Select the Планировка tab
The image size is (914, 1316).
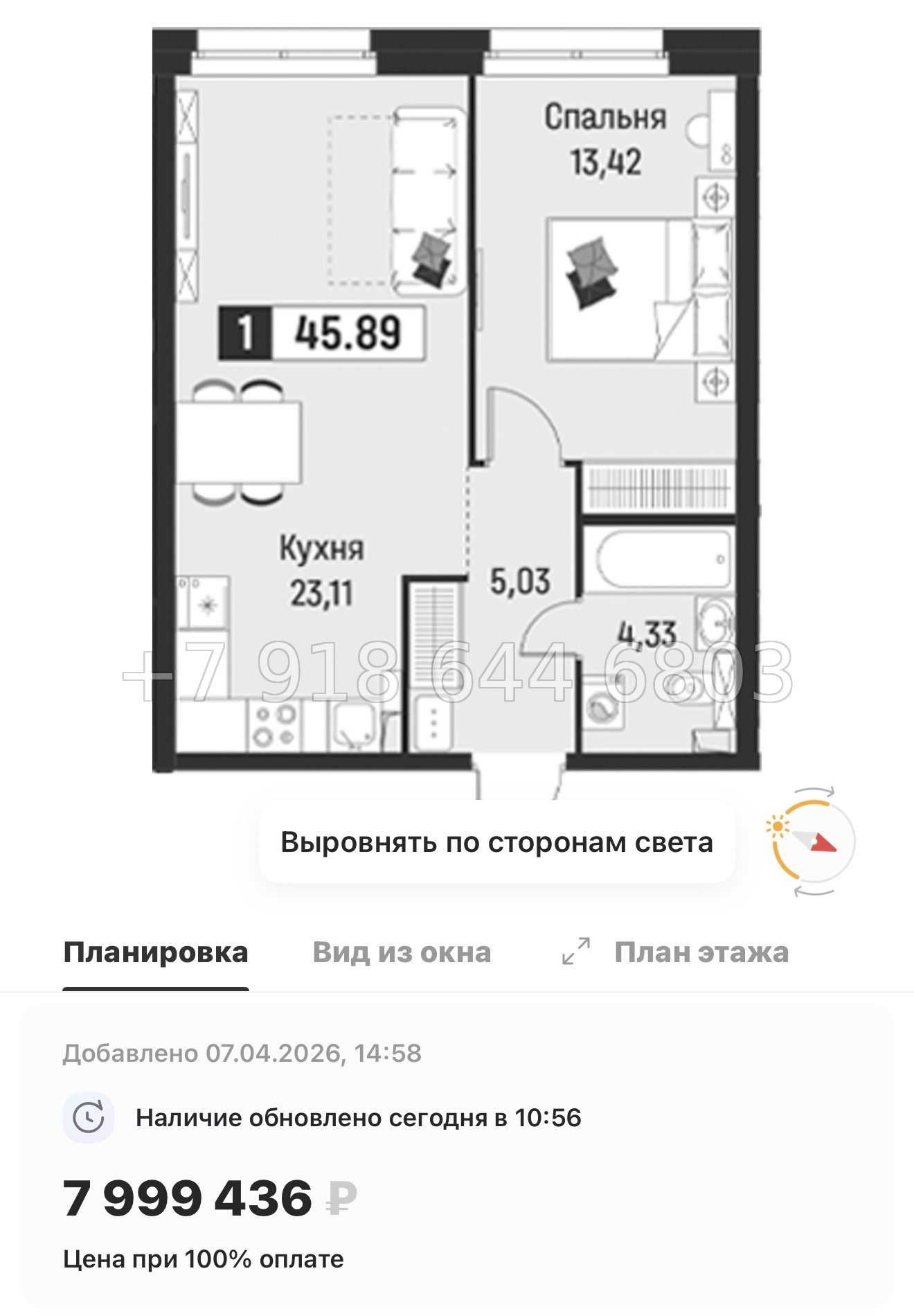pos(154,952)
